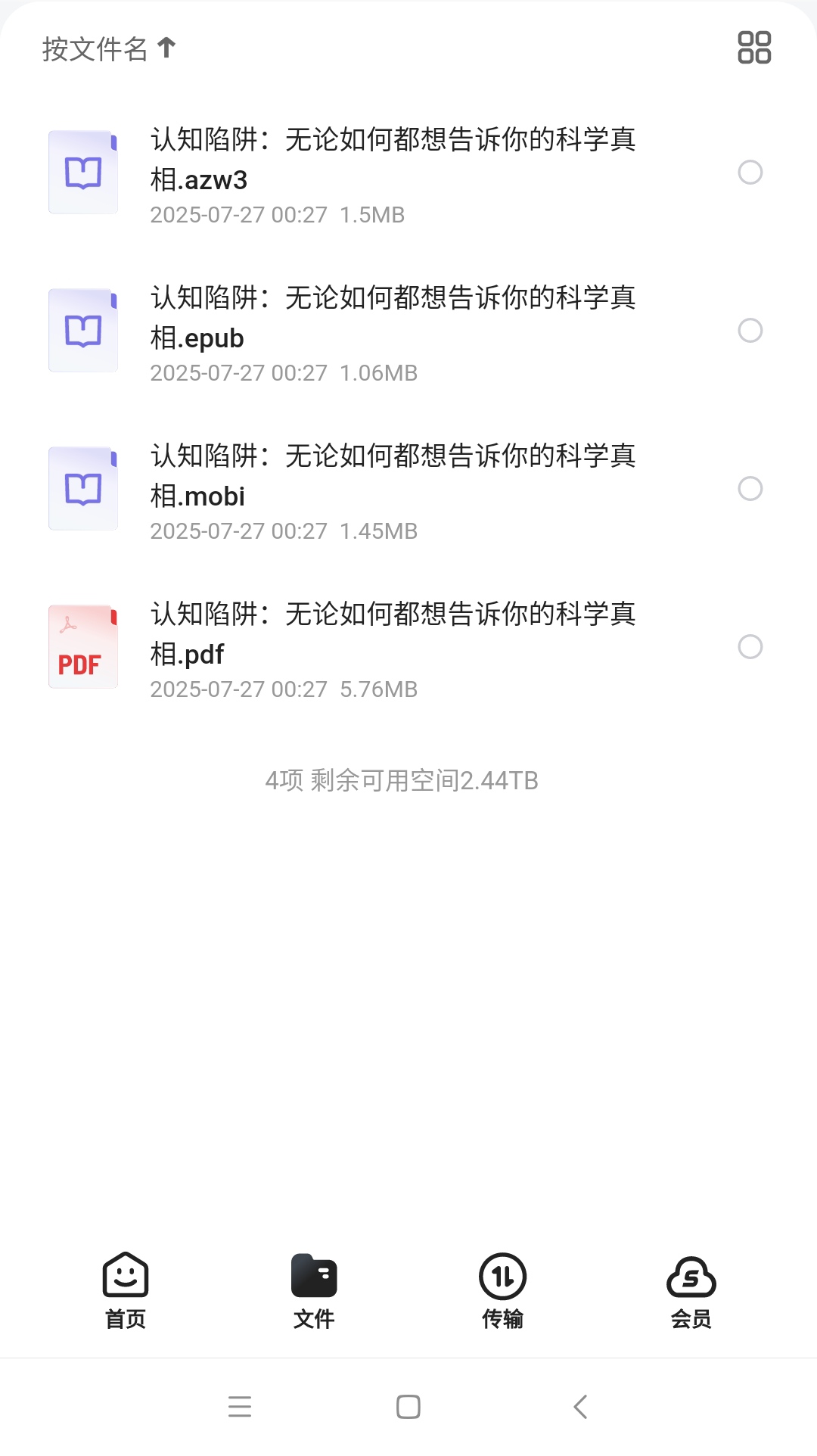Select the epub file circle checkbox

(x=751, y=330)
